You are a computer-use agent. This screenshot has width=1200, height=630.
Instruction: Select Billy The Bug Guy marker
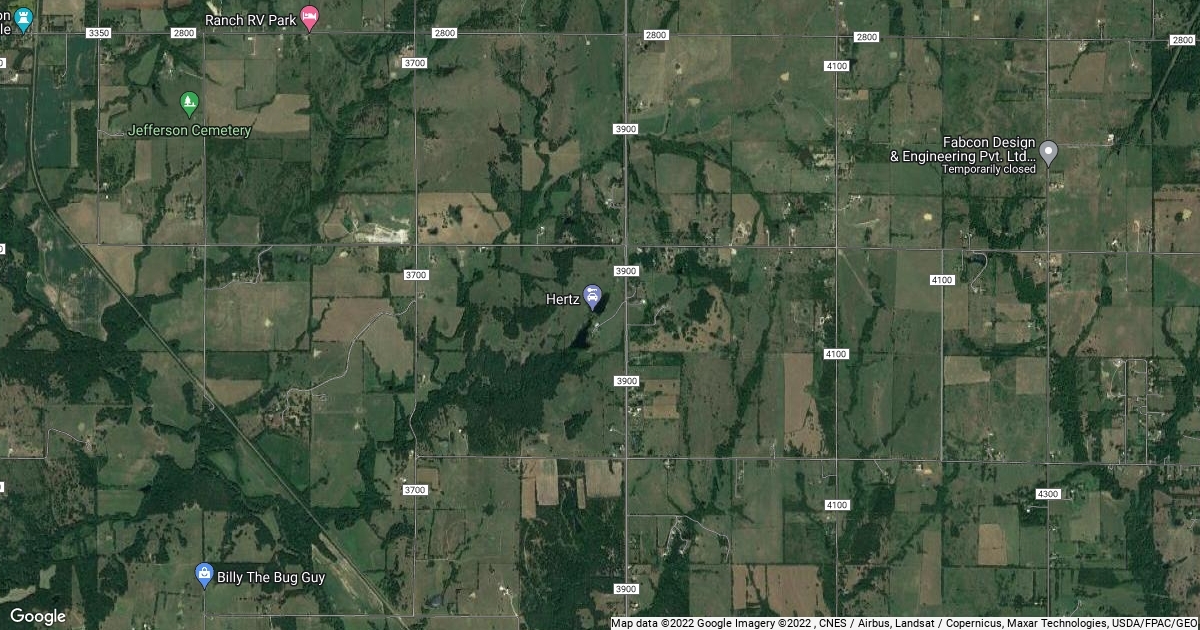(204, 575)
